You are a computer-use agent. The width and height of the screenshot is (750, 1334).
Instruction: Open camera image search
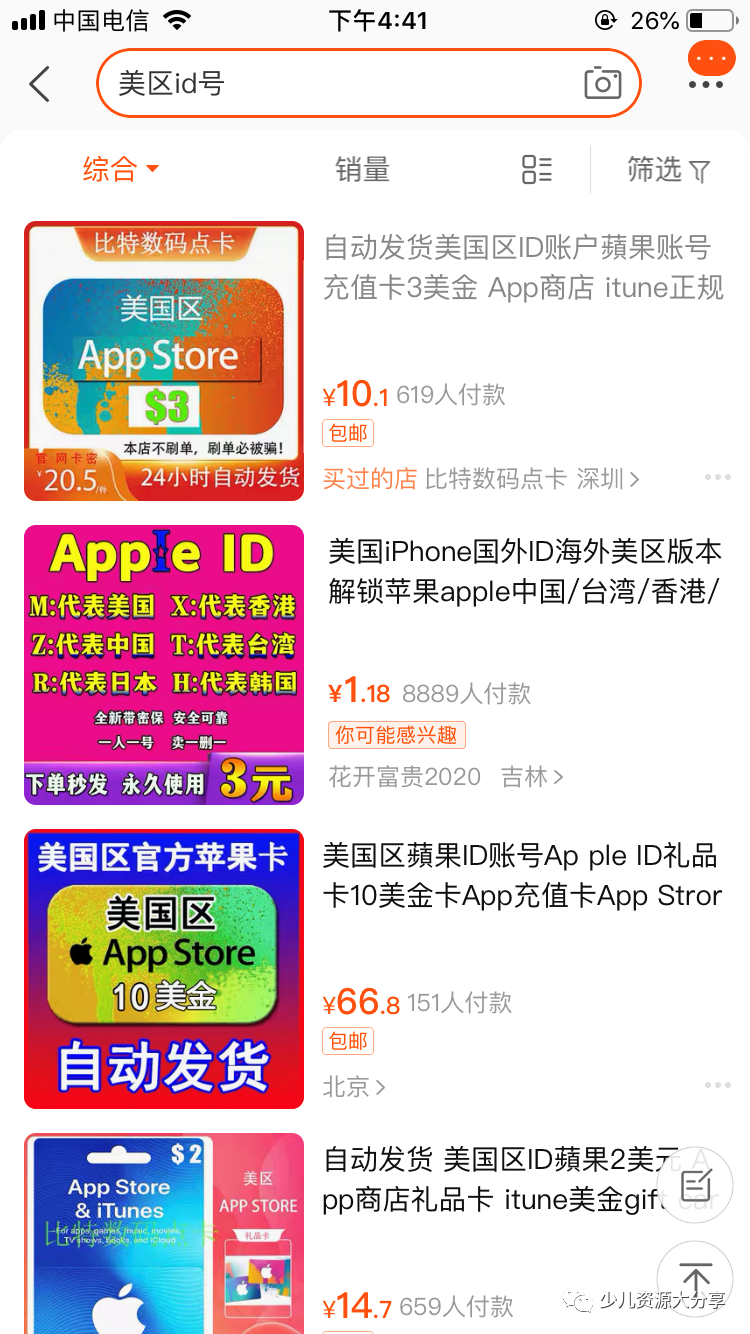[602, 83]
